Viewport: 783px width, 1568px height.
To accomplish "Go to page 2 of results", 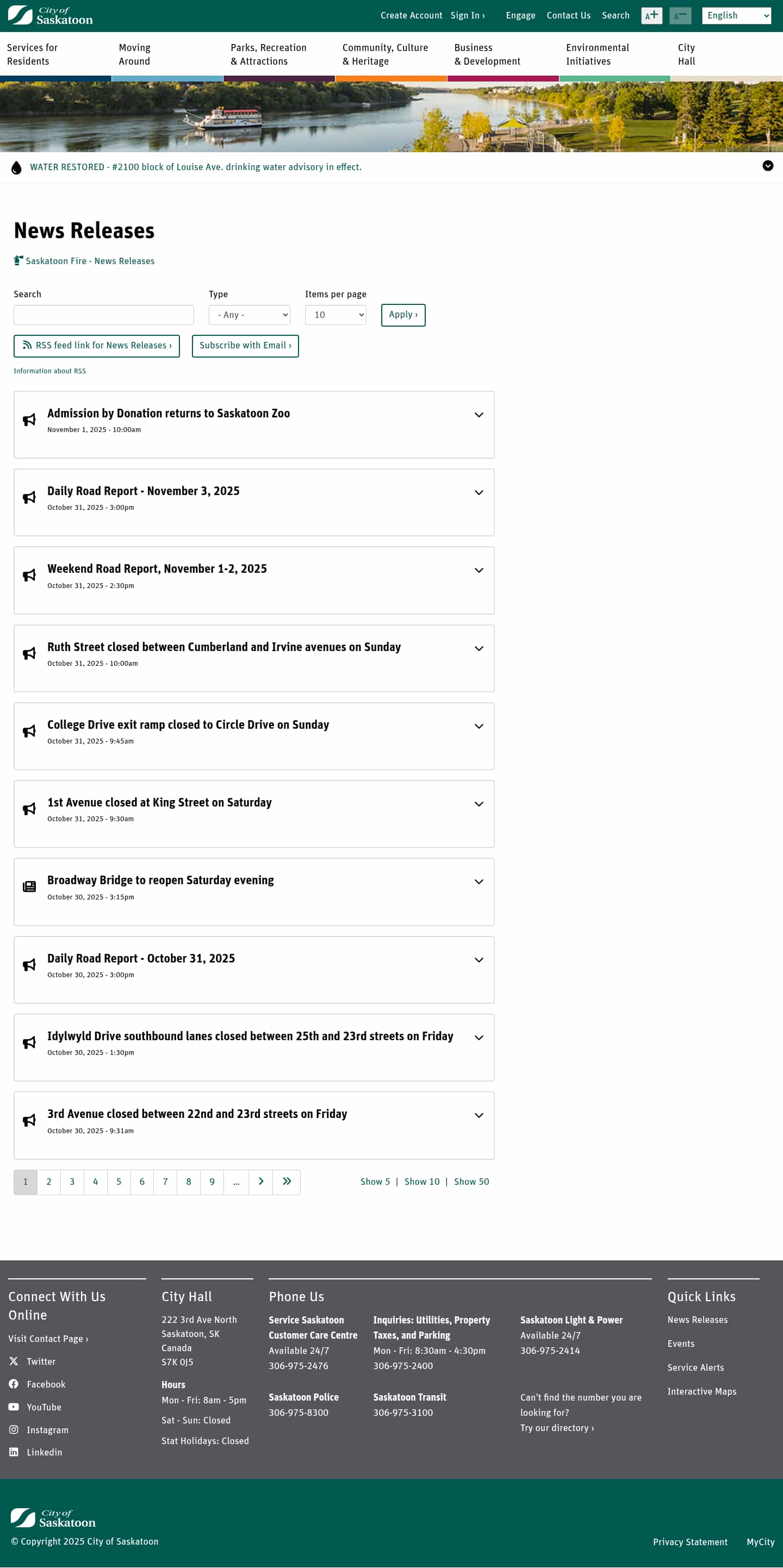I will click(x=49, y=1182).
